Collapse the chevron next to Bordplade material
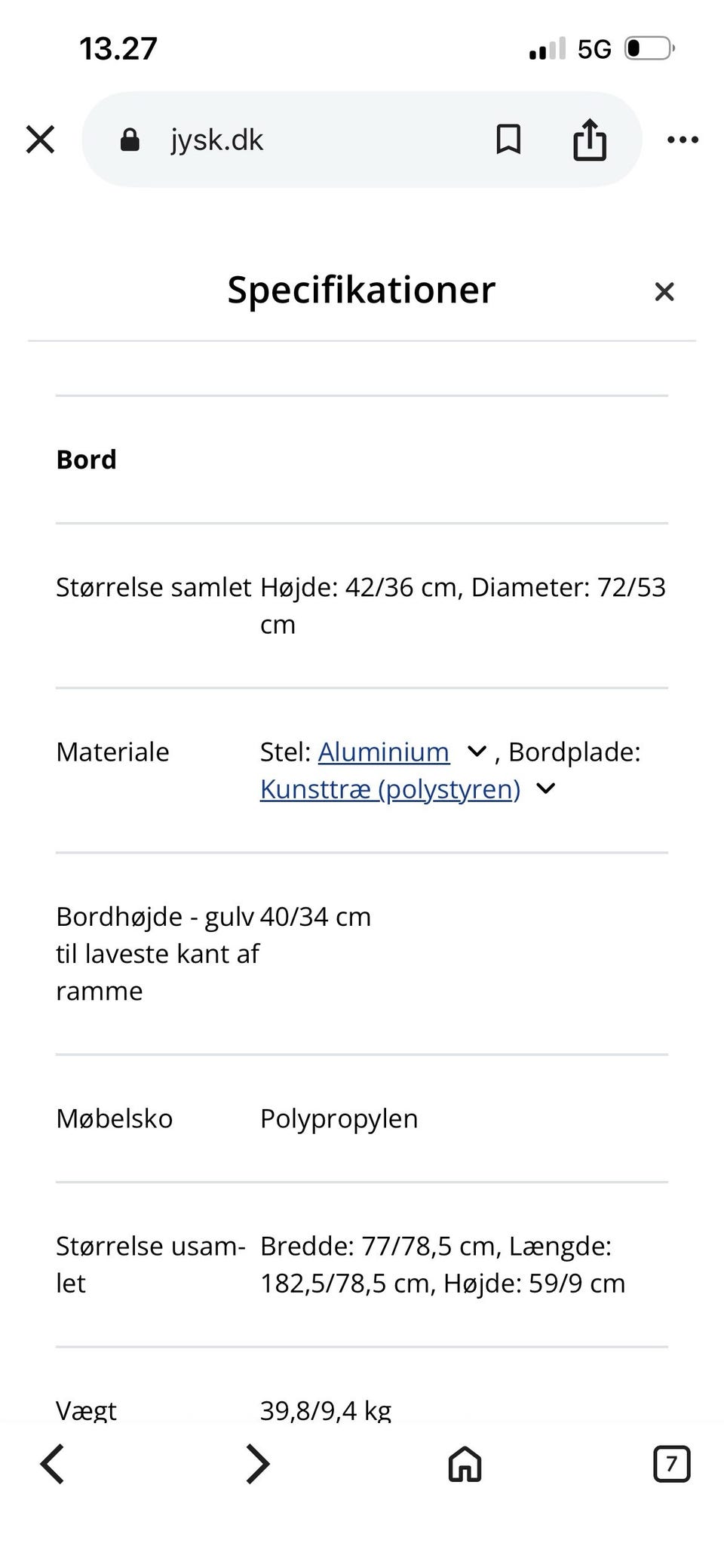This screenshot has width=724, height=1568. pos(545,789)
